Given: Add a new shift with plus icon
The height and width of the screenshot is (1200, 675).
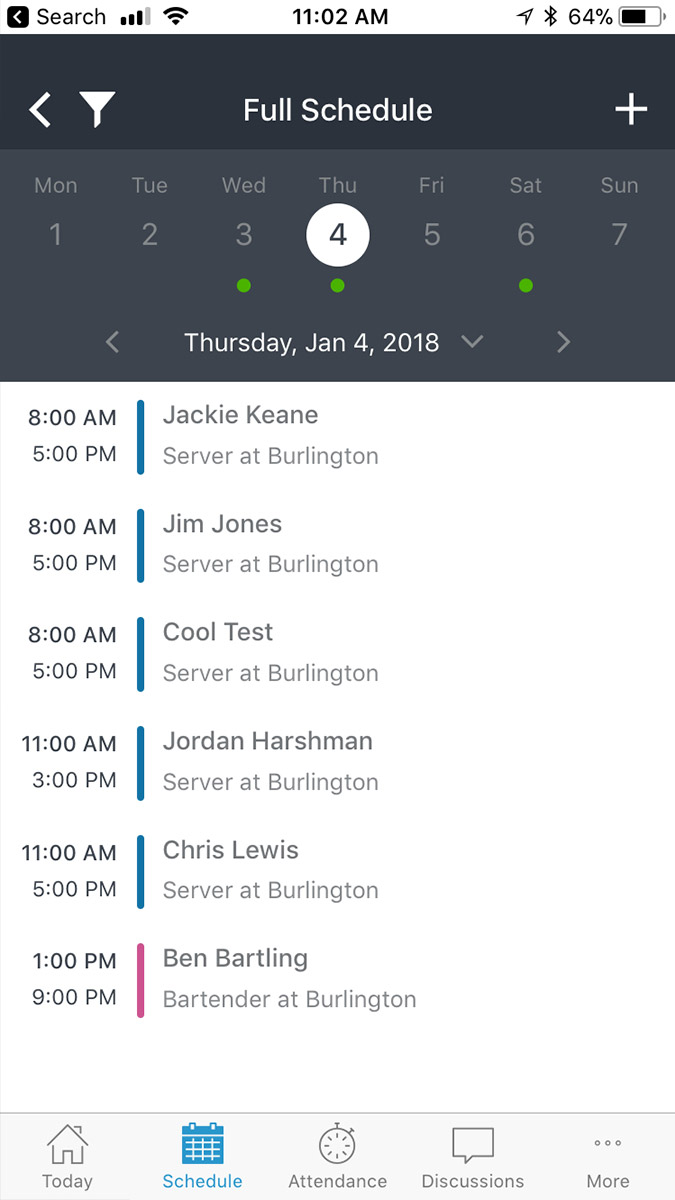Looking at the screenshot, I should pos(631,109).
